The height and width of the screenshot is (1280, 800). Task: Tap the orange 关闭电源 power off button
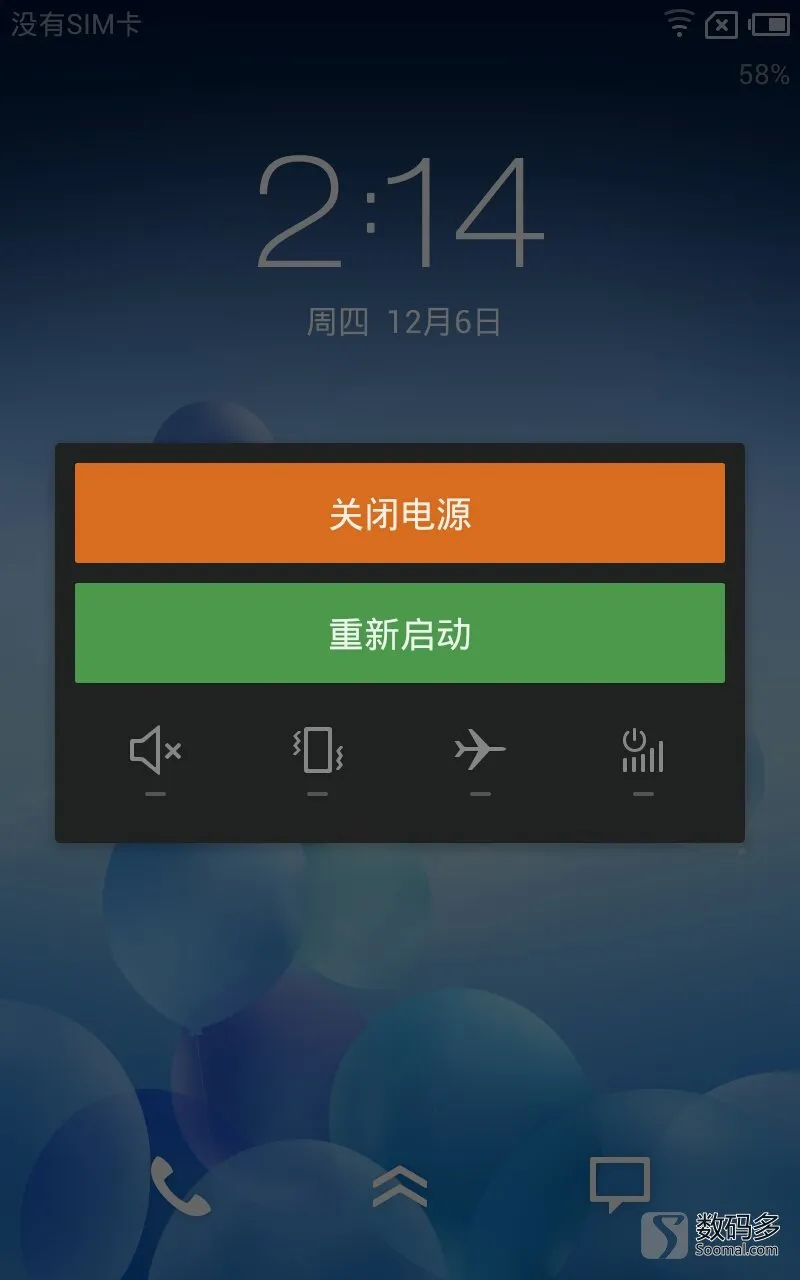[x=400, y=513]
